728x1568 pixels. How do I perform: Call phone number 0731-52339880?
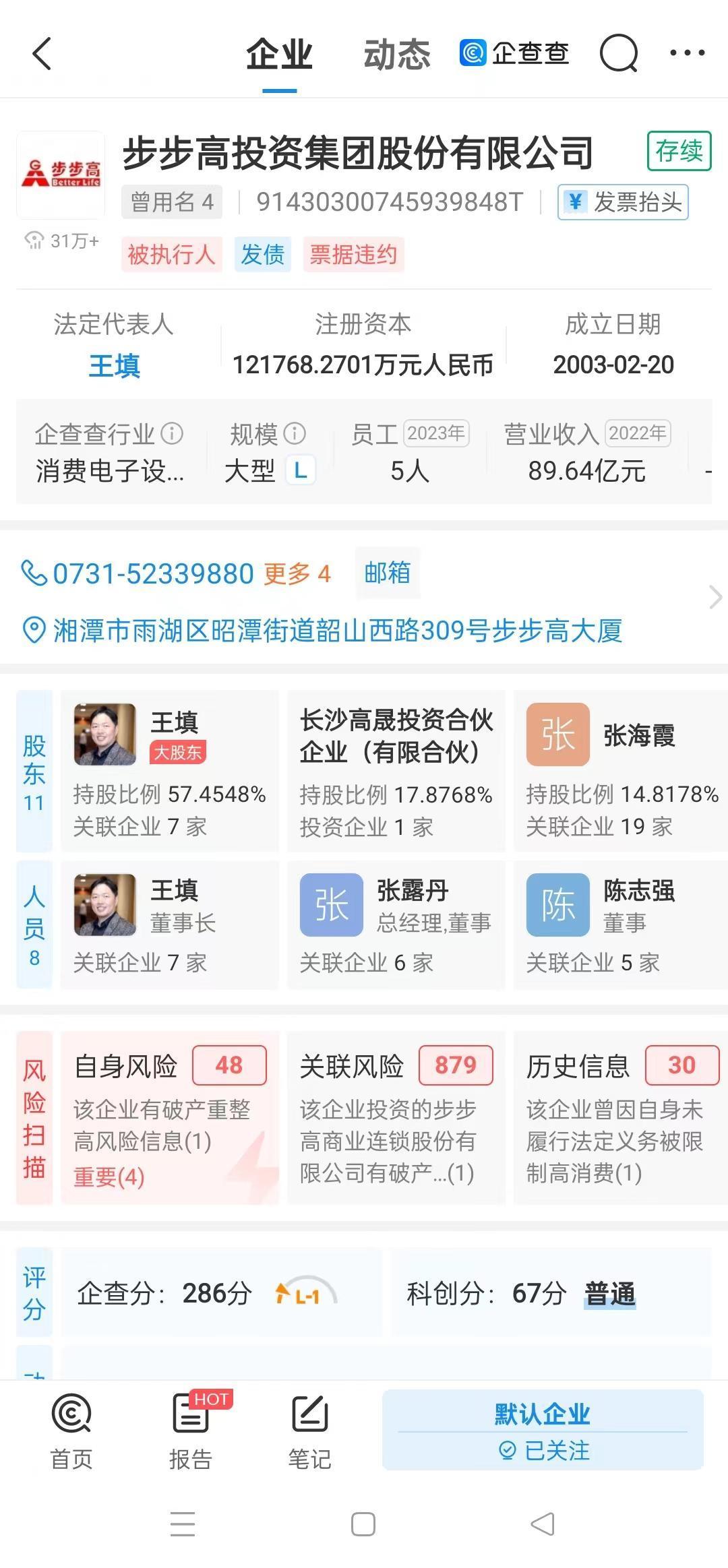[x=153, y=574]
